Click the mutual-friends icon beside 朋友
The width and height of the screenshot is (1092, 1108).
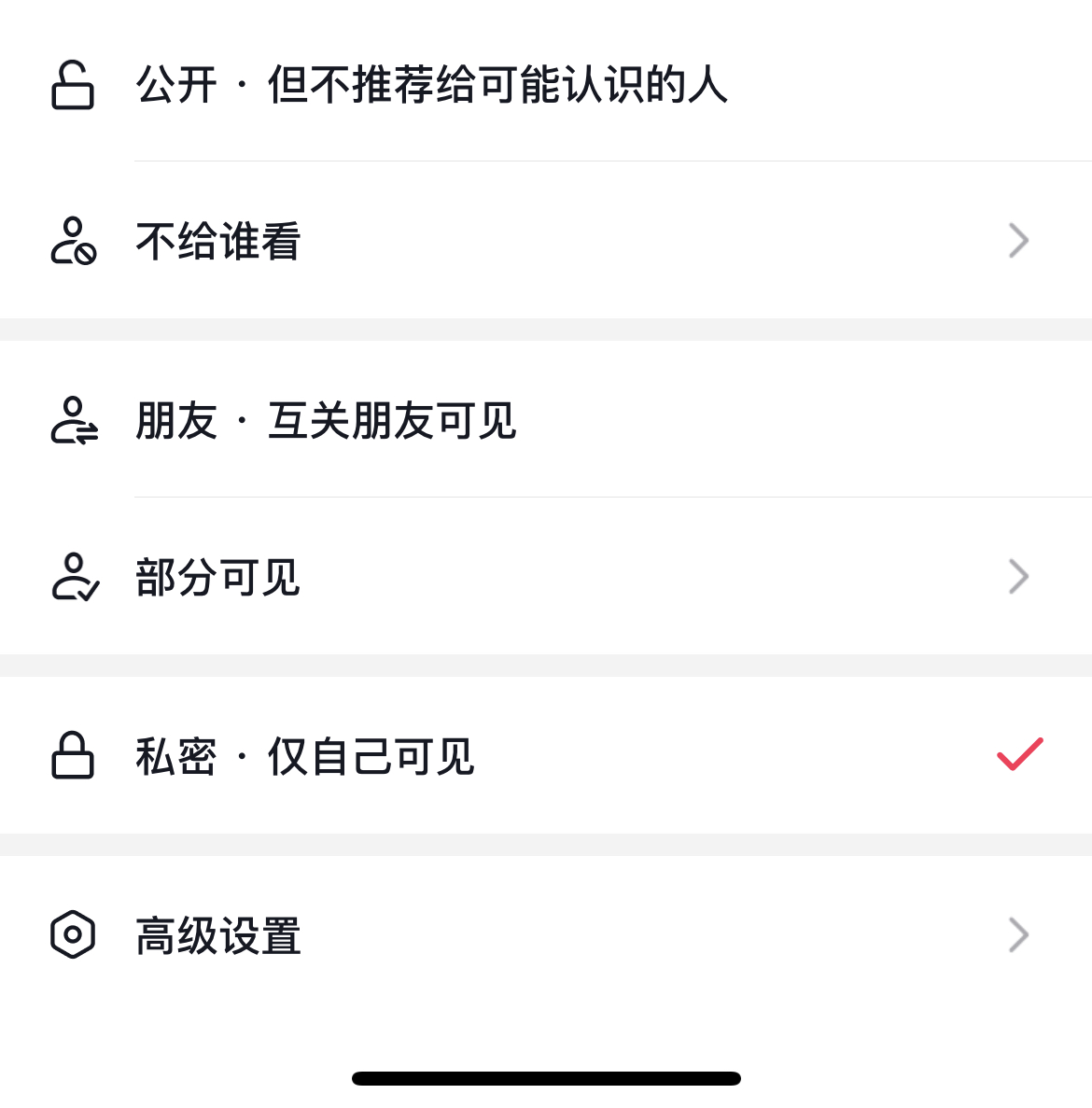[x=72, y=421]
